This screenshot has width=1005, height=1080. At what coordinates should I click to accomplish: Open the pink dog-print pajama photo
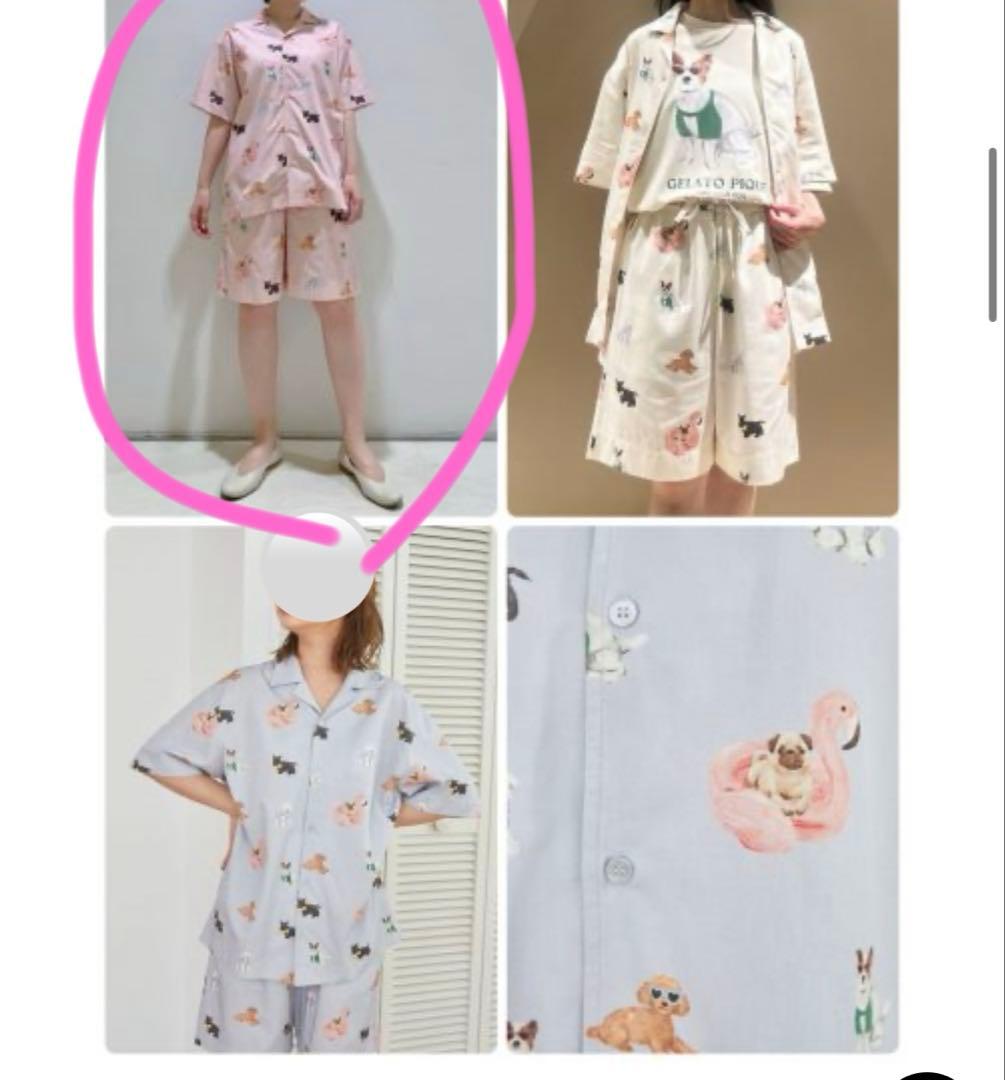301,258
